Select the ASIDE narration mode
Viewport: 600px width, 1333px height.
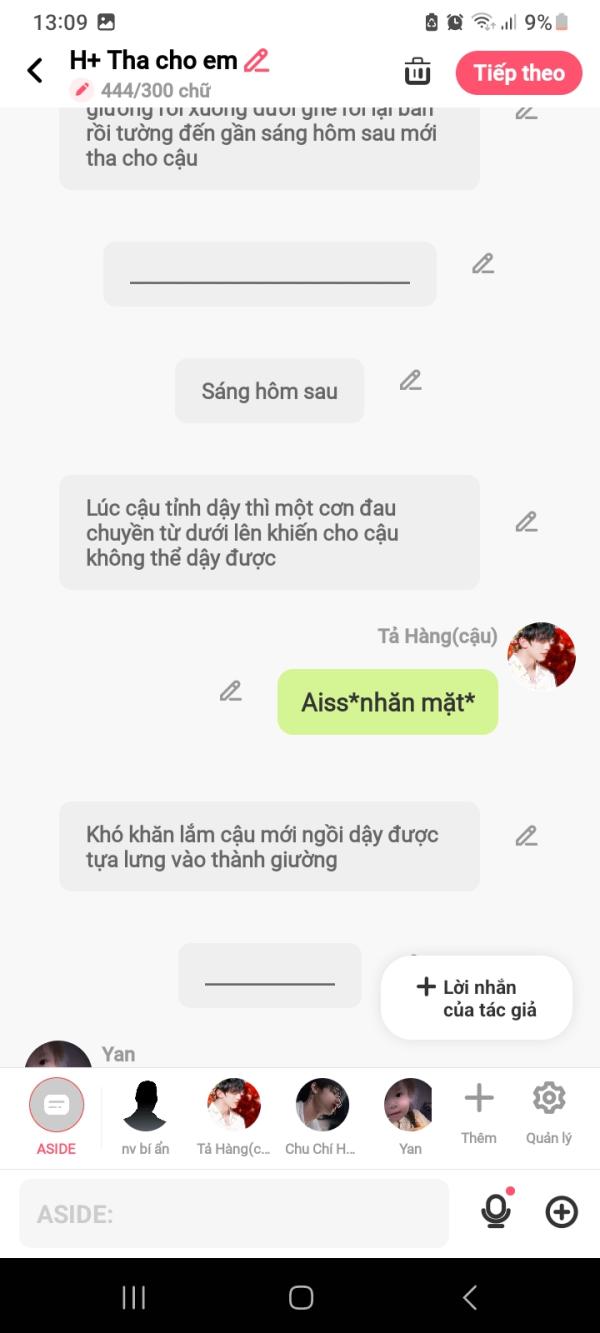point(56,1106)
